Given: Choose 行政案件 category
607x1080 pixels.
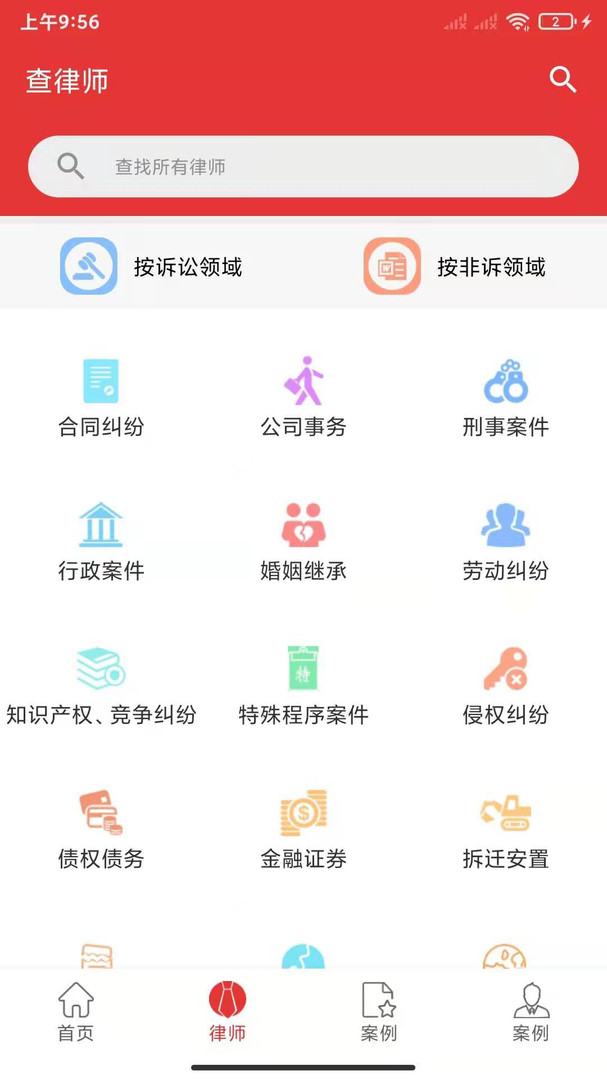Looking at the screenshot, I should [x=101, y=542].
